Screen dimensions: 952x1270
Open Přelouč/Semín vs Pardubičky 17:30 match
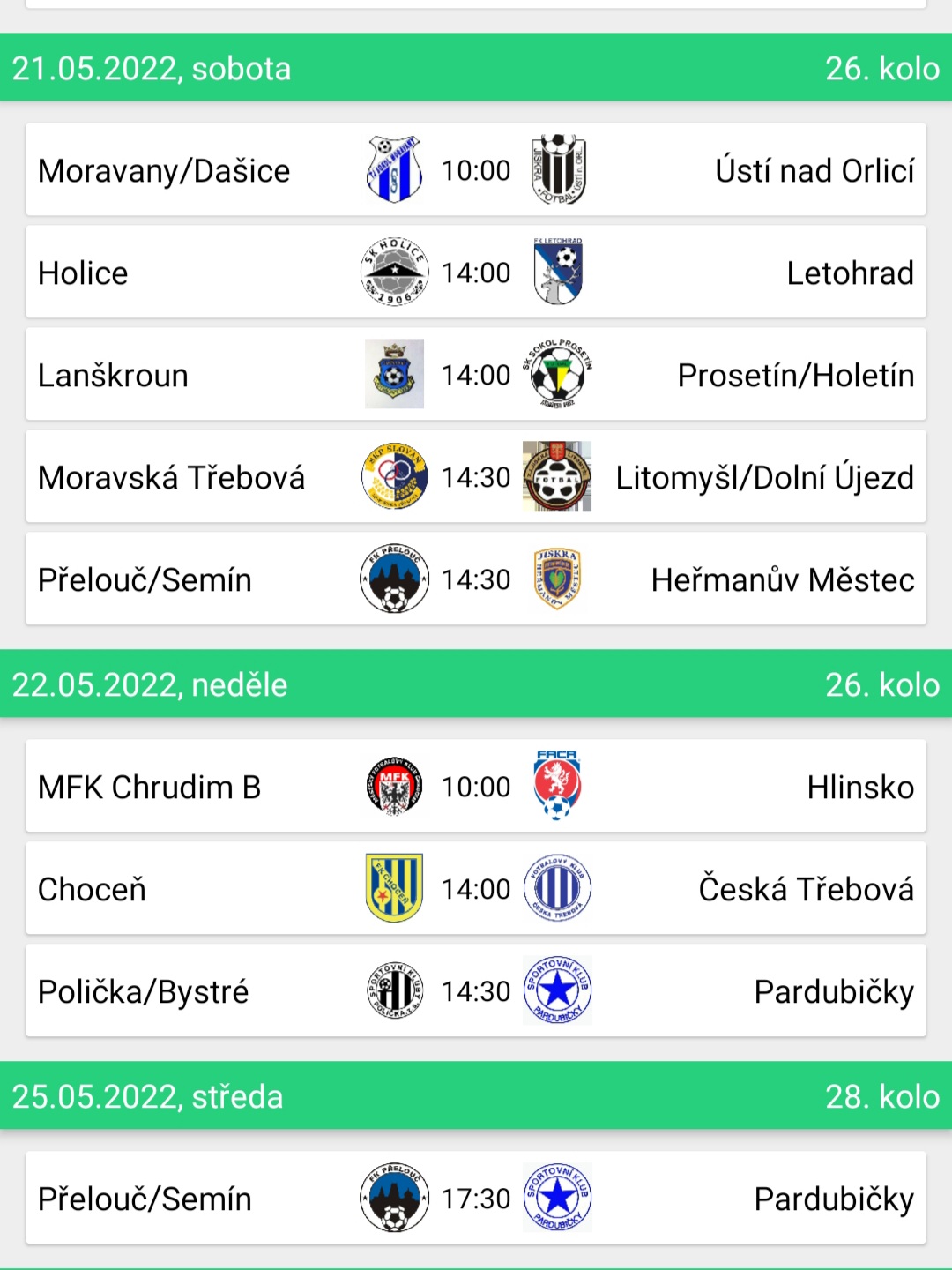(x=476, y=1199)
